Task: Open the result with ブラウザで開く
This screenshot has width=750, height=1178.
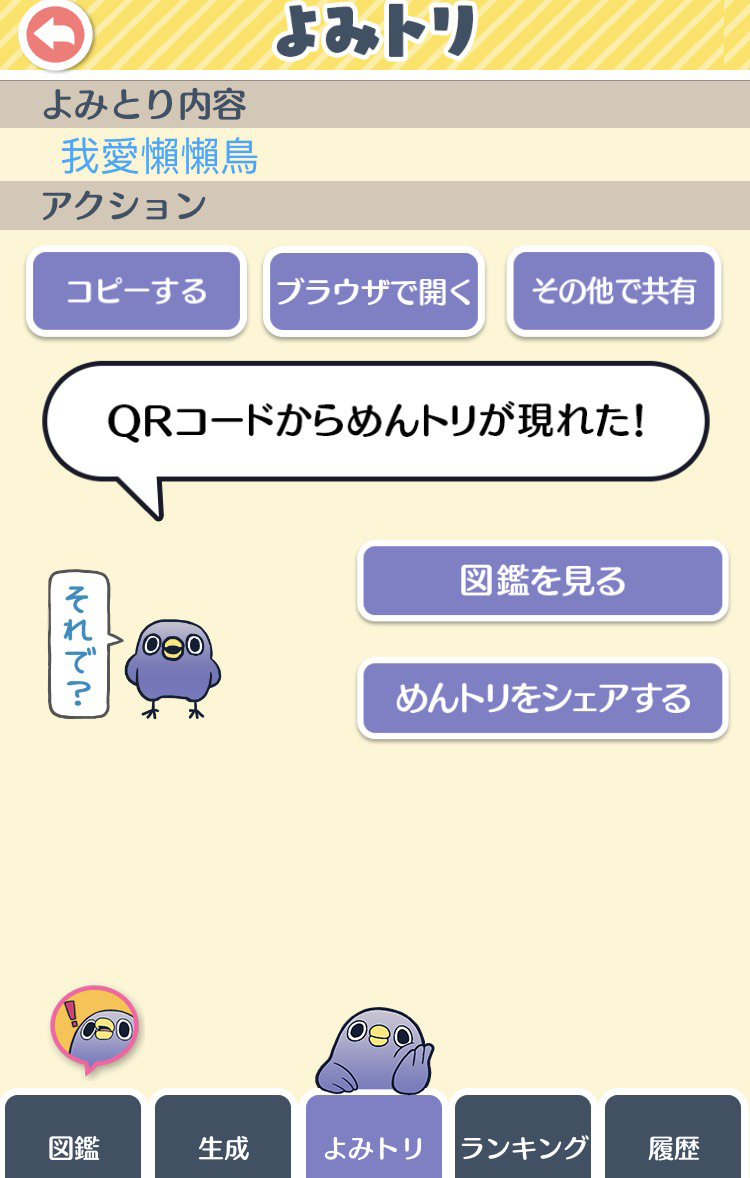Action: coord(373,291)
